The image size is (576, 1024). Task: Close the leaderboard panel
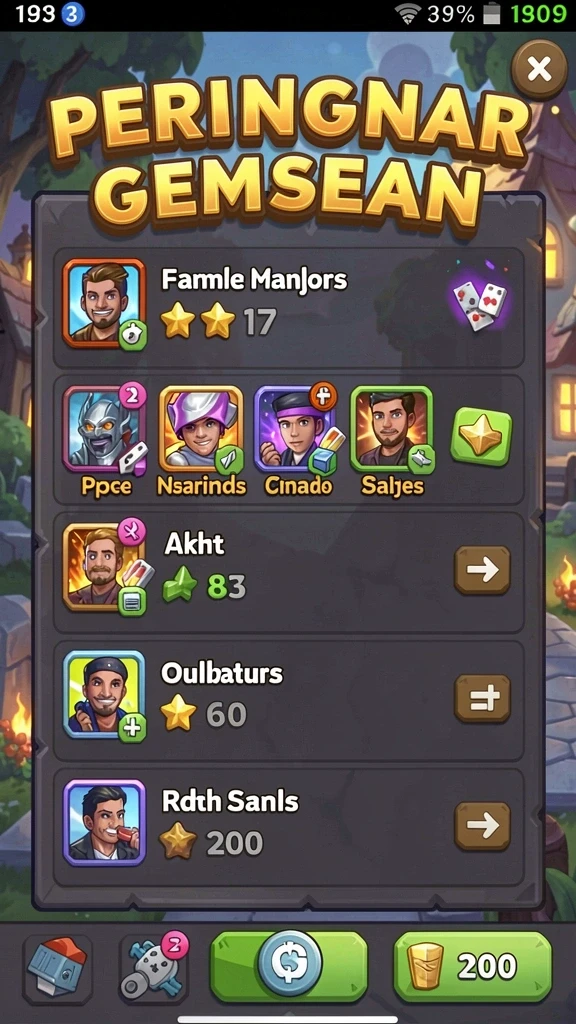(x=539, y=69)
